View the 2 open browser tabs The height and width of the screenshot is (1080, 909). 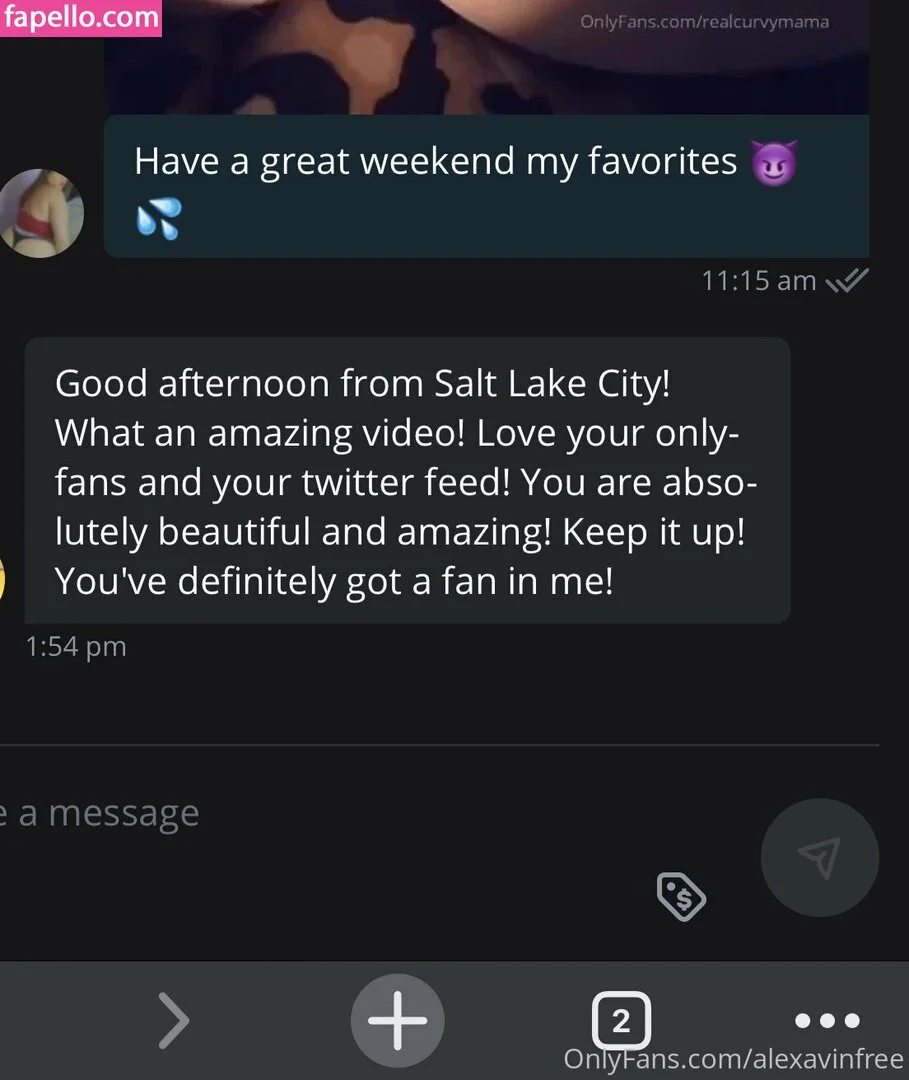click(620, 1021)
